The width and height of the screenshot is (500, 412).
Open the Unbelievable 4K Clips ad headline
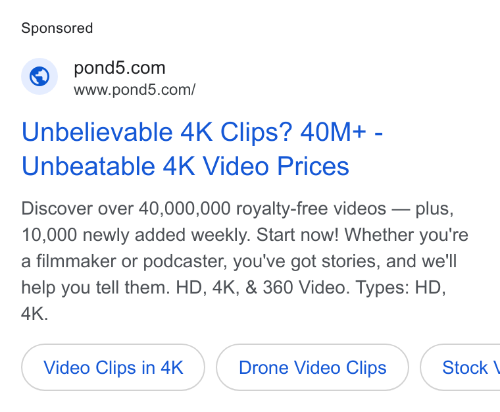(202, 149)
